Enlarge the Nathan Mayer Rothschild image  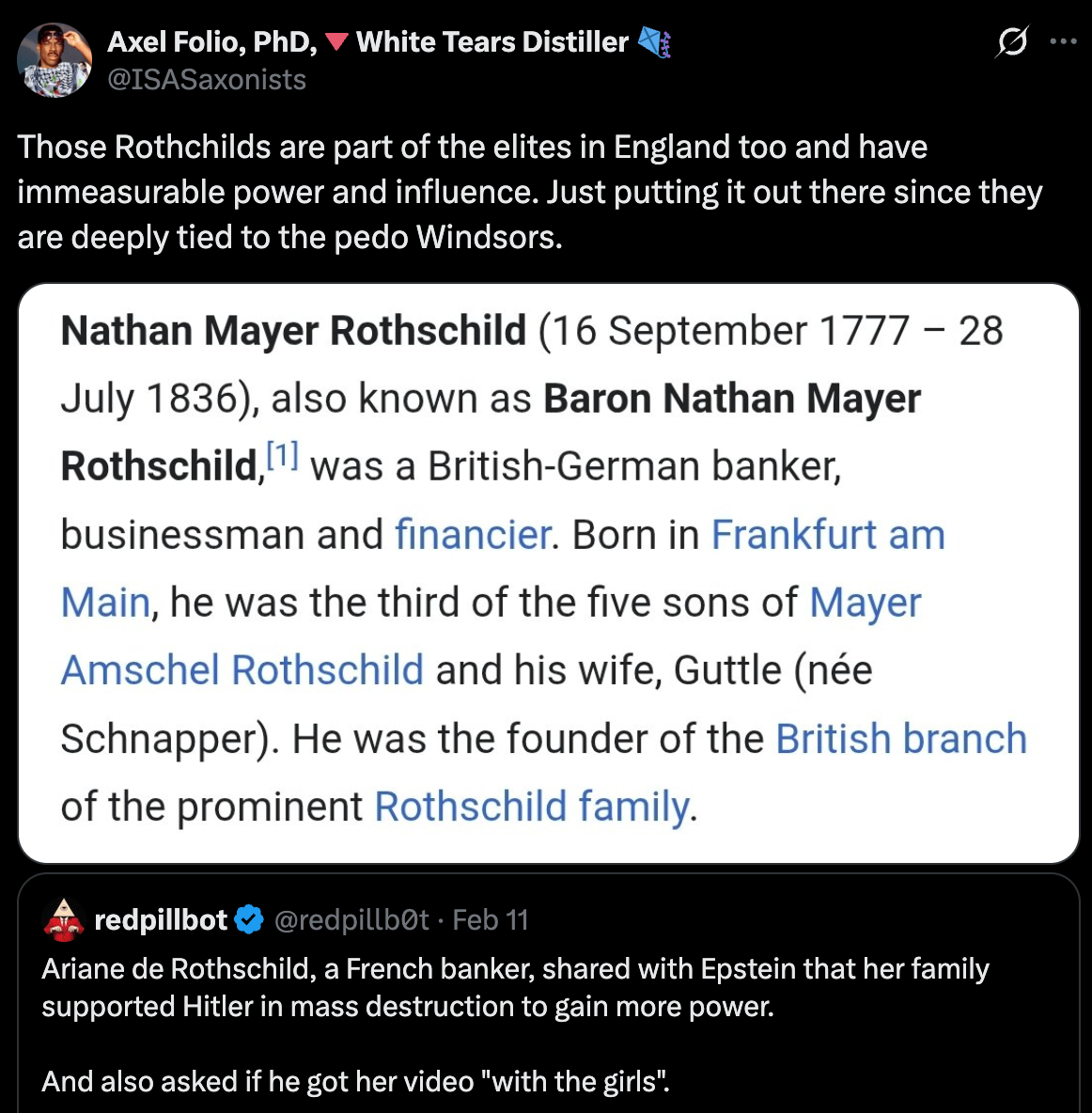[548, 572]
